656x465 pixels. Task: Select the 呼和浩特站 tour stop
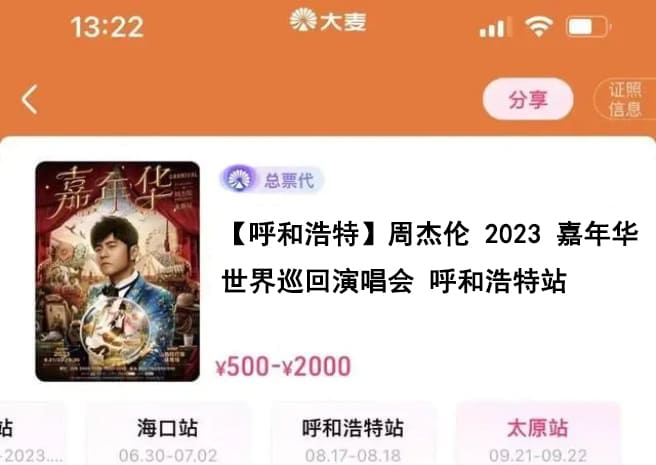coord(353,436)
